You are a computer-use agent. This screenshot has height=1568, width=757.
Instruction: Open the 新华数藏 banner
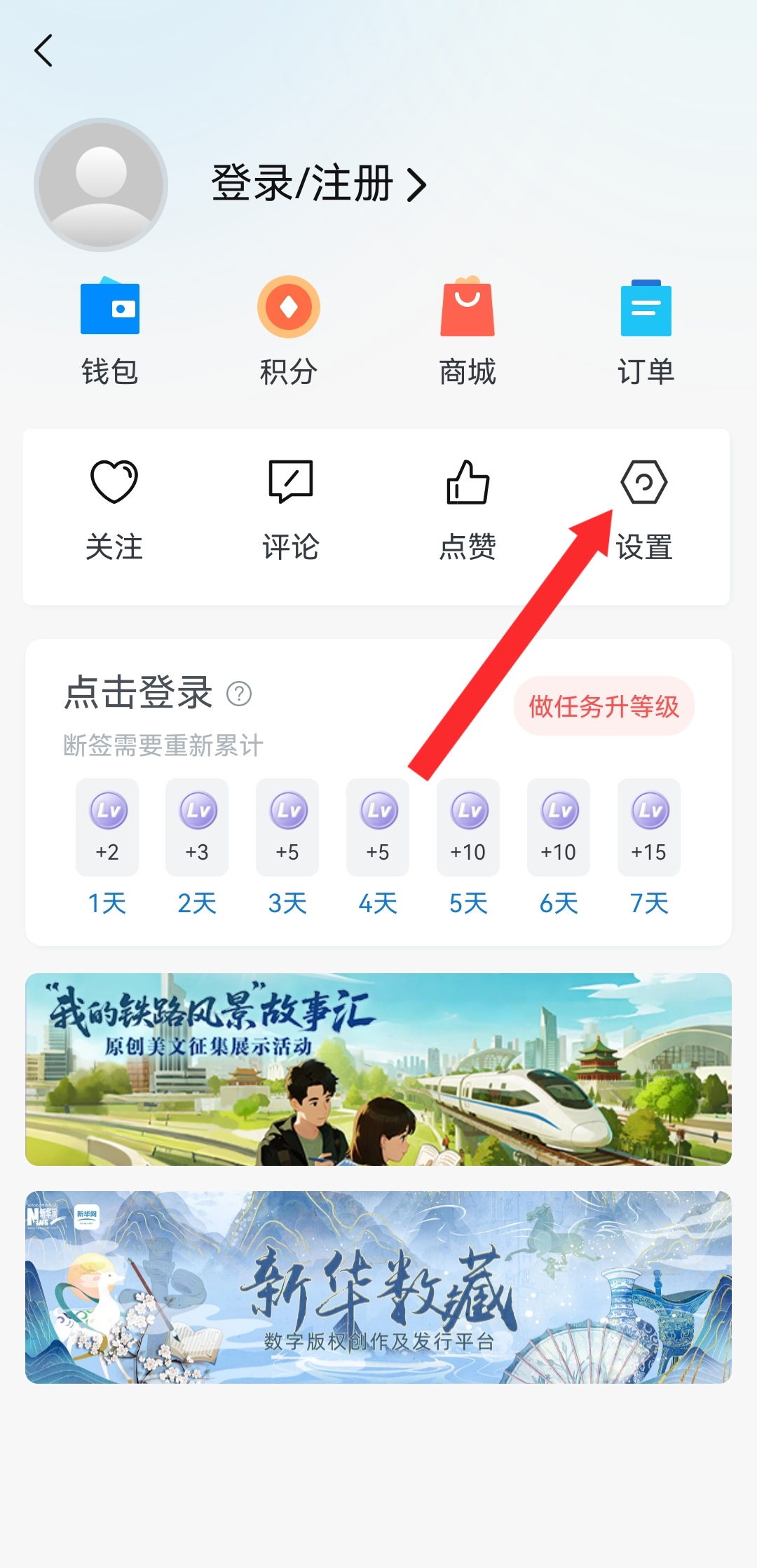point(378,1287)
